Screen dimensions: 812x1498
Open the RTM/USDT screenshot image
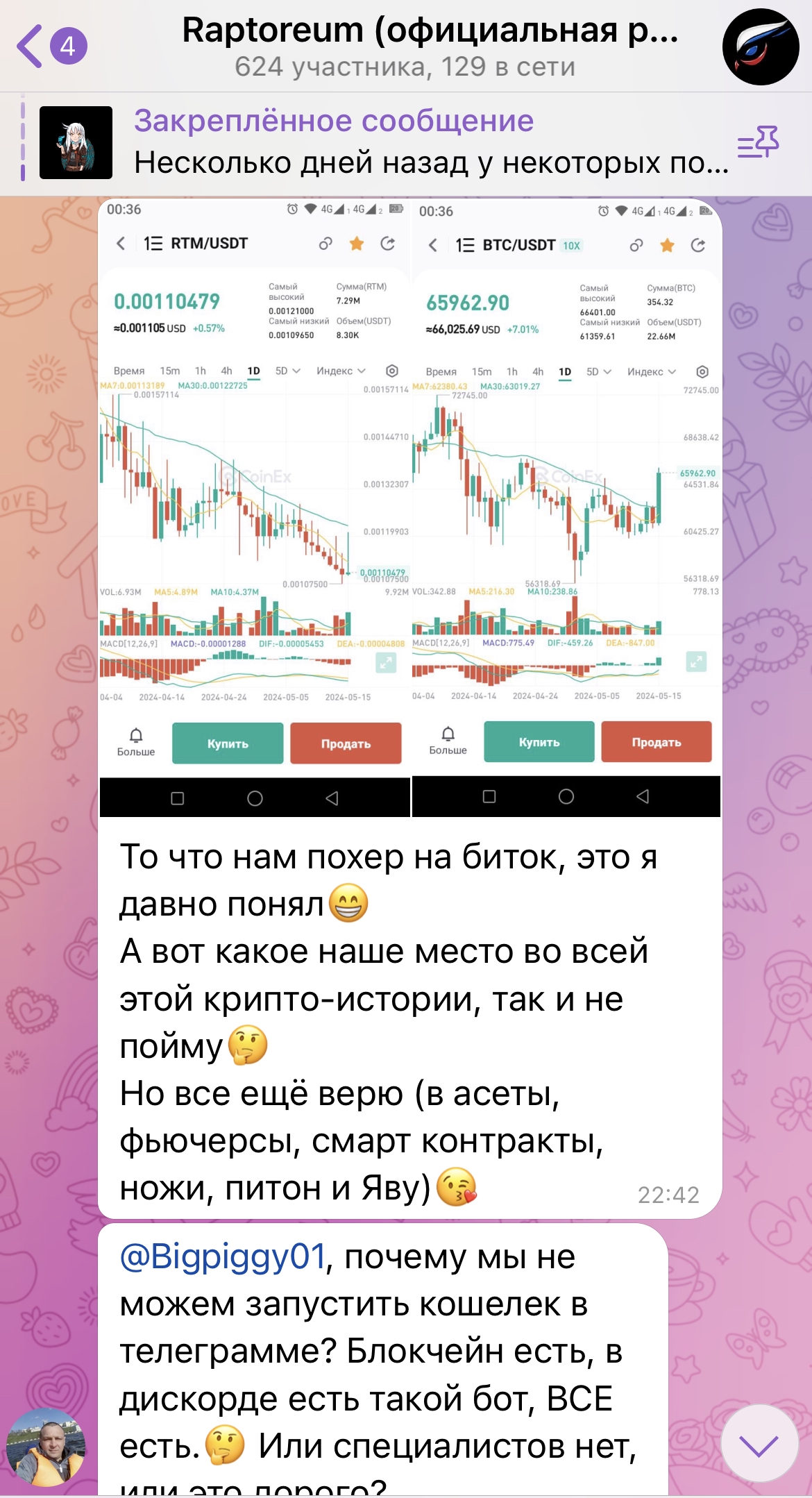click(254, 508)
